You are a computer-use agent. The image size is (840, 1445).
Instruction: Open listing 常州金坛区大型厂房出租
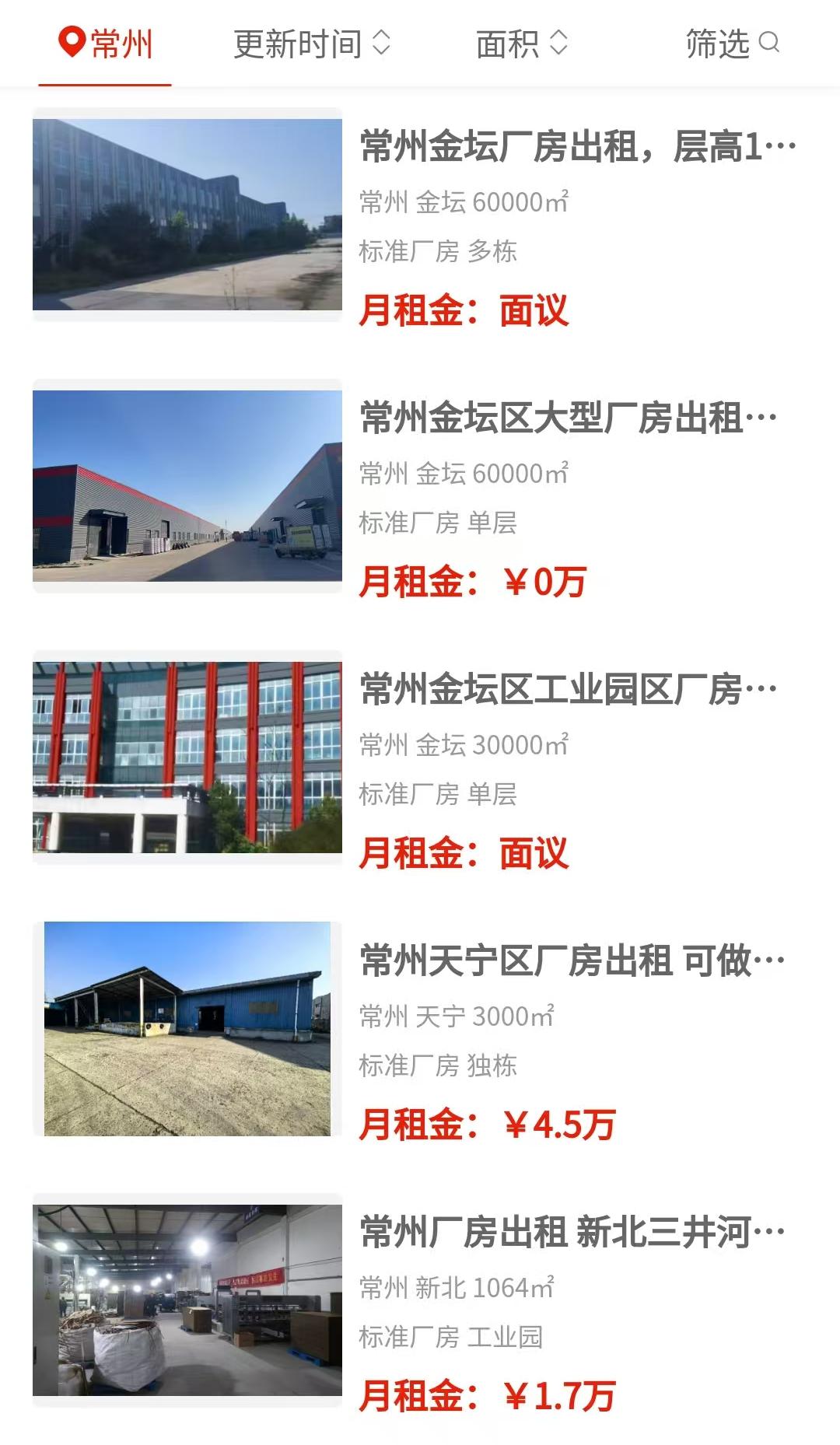[x=568, y=418]
